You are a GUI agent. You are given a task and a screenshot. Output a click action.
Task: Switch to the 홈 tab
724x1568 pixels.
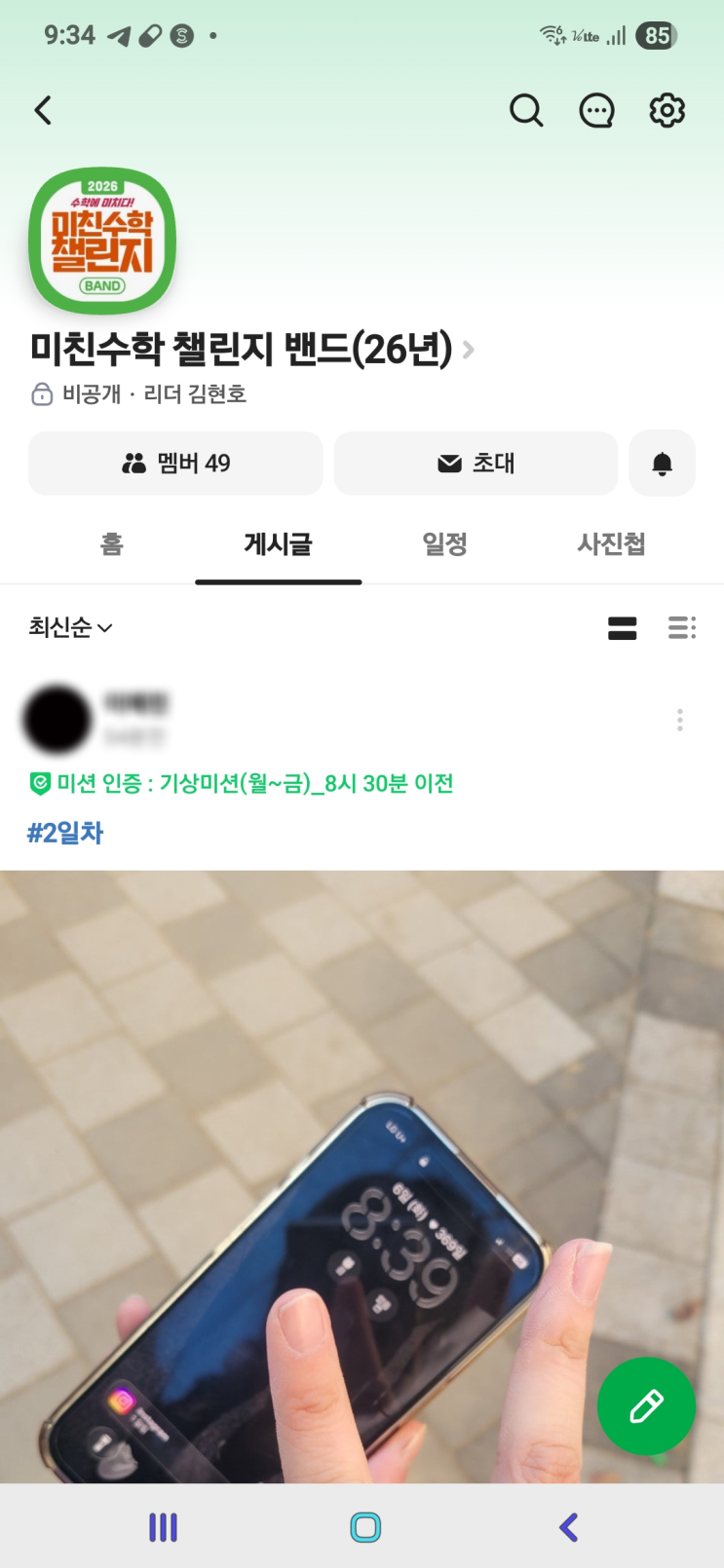(112, 543)
